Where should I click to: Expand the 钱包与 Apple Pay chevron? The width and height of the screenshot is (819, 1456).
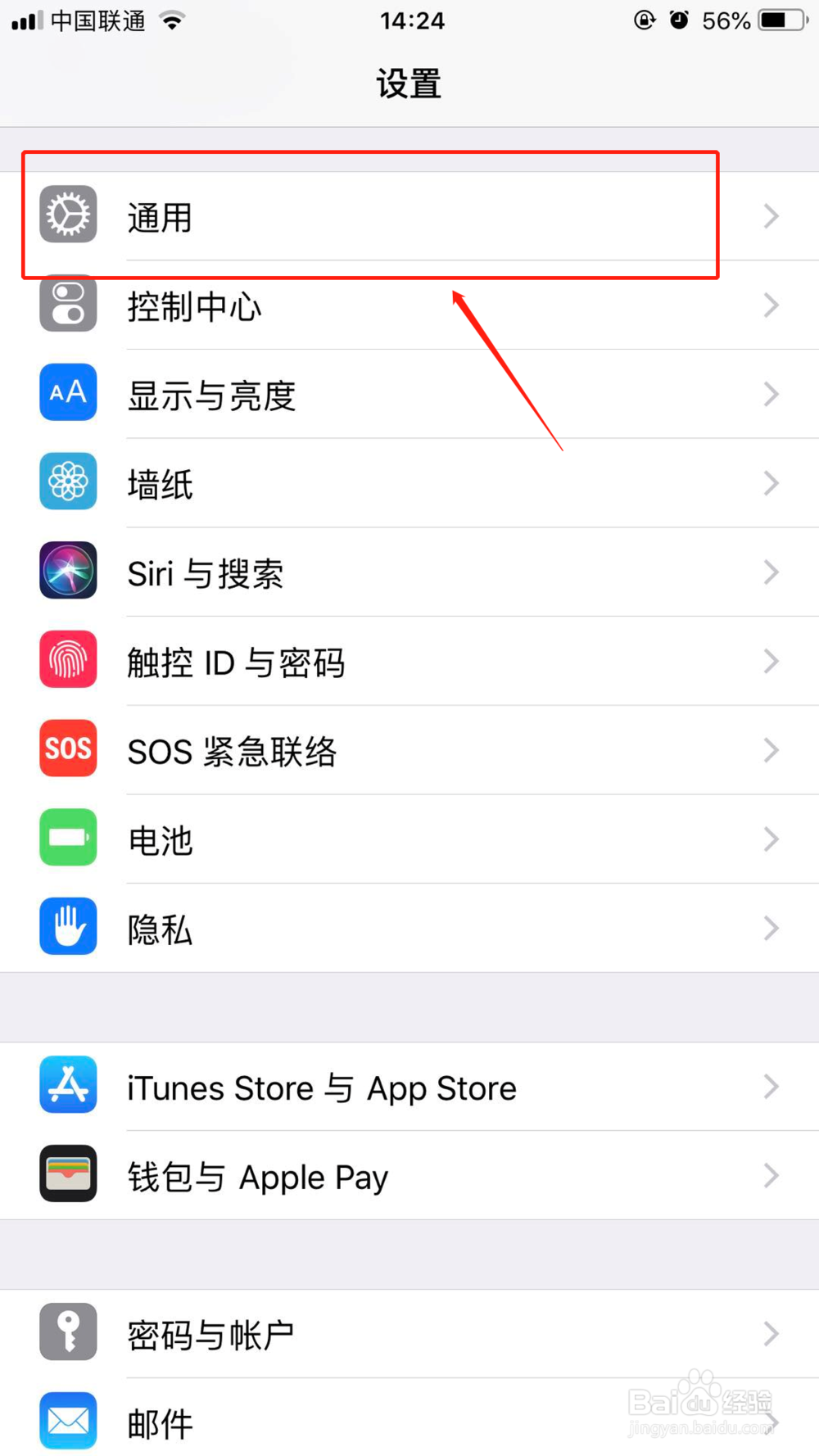[770, 1176]
